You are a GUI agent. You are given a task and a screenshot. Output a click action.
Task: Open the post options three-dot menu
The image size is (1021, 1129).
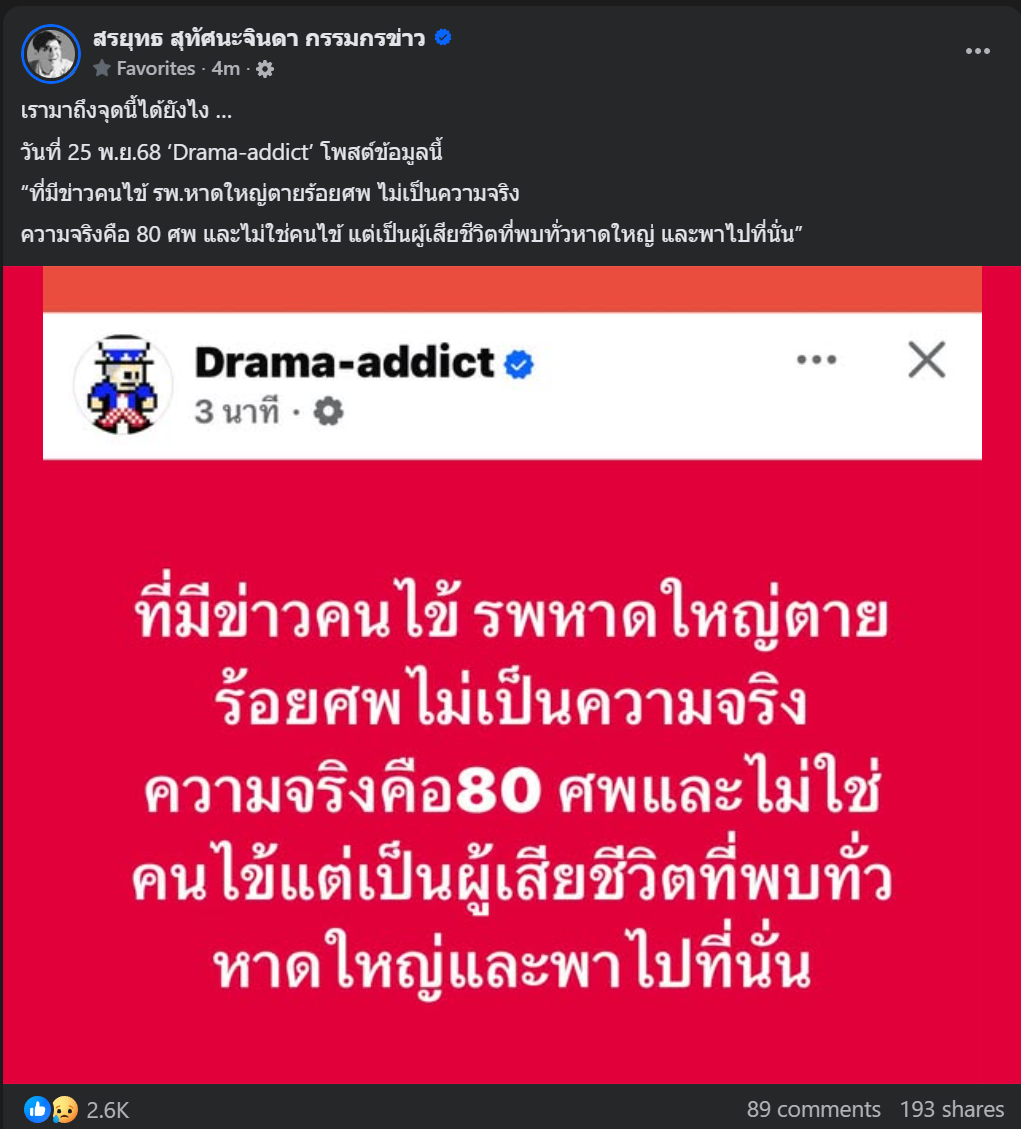(977, 52)
